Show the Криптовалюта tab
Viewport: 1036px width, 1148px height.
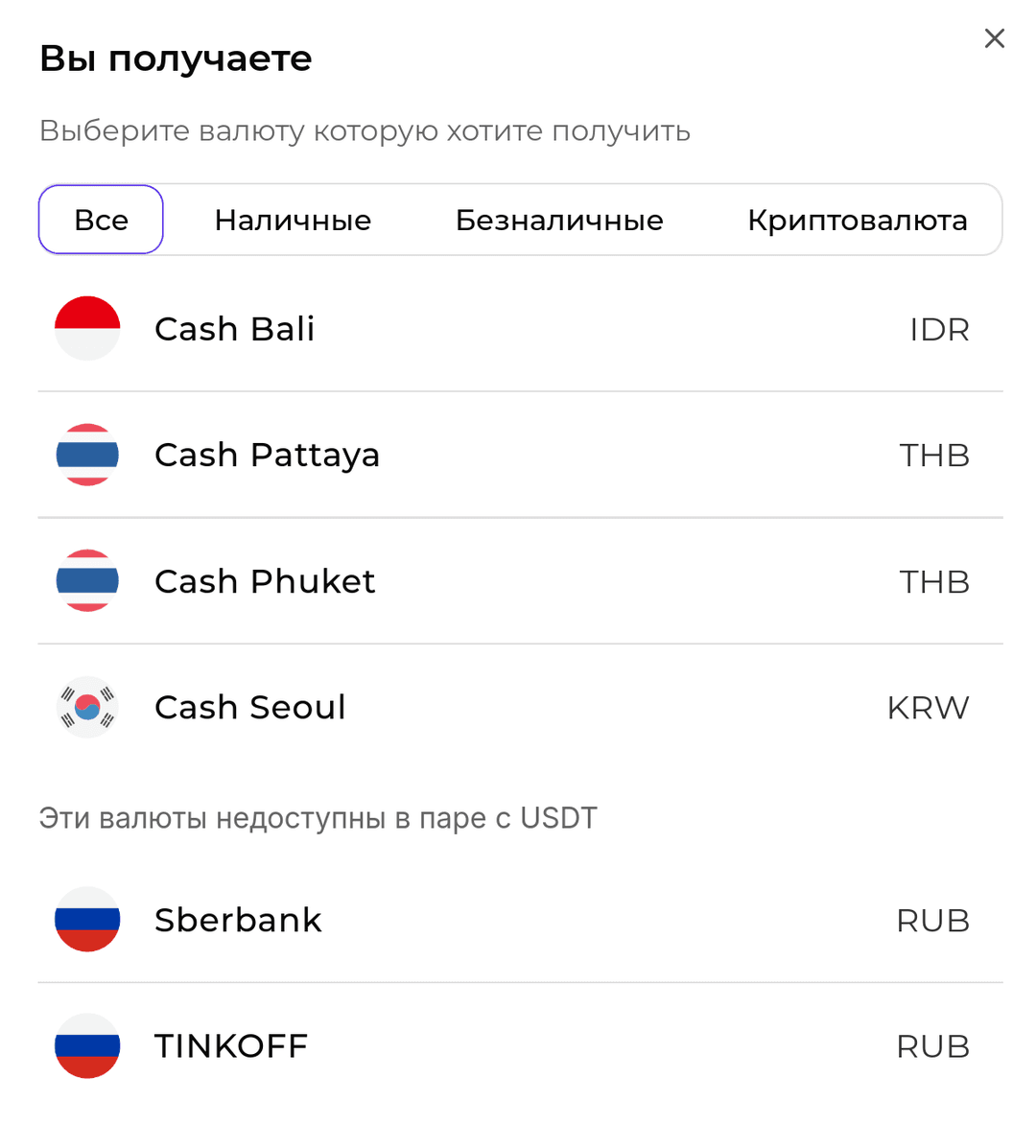[857, 220]
